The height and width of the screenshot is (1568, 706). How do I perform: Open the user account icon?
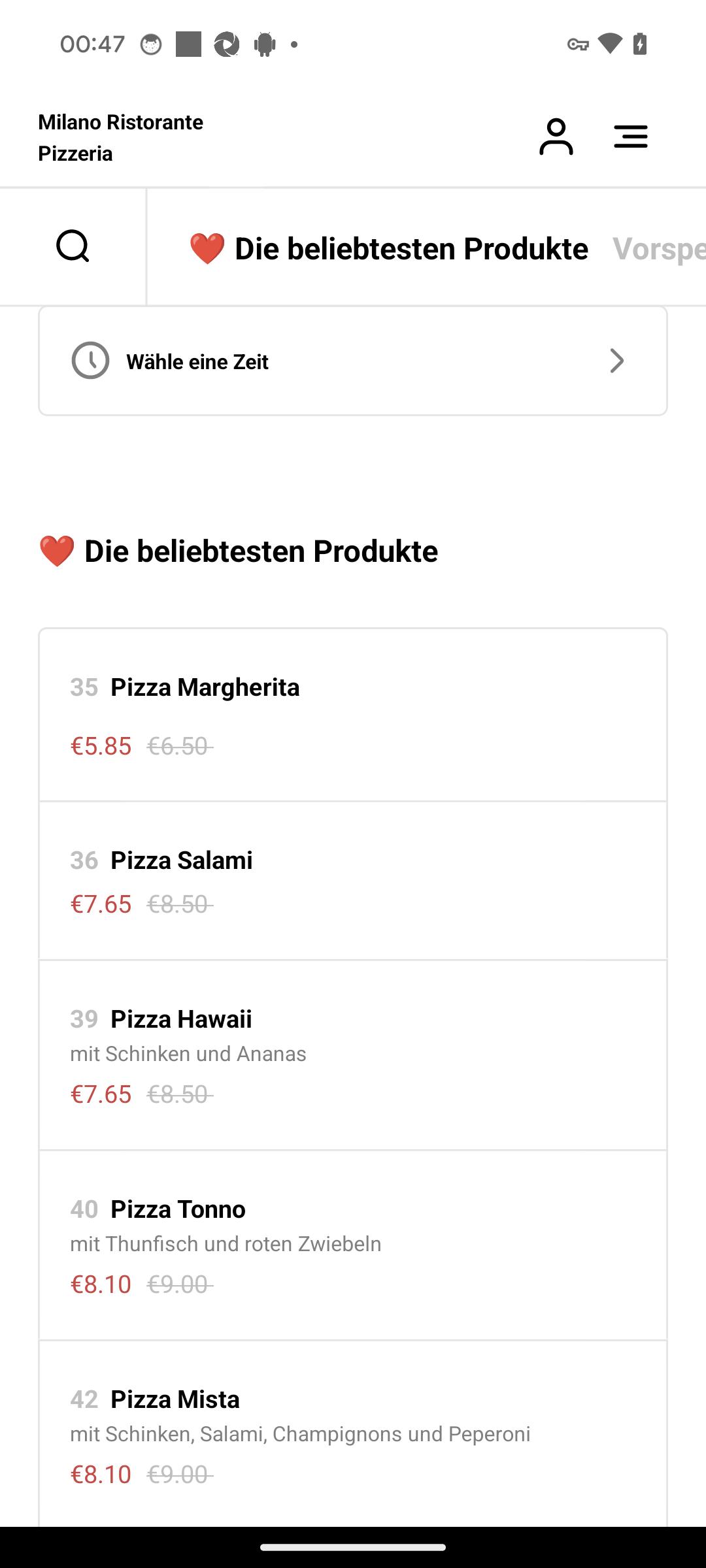556,137
